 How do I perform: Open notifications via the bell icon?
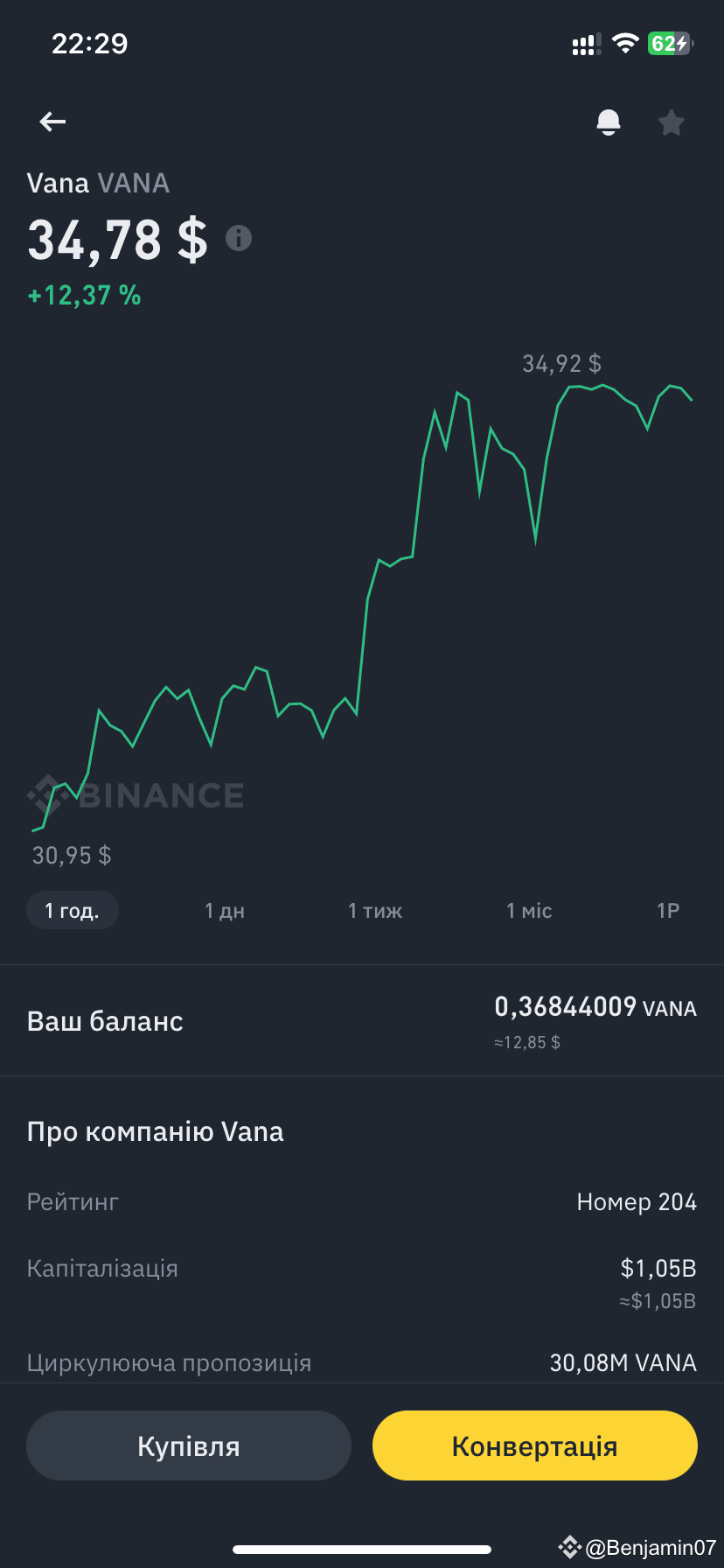tap(609, 122)
